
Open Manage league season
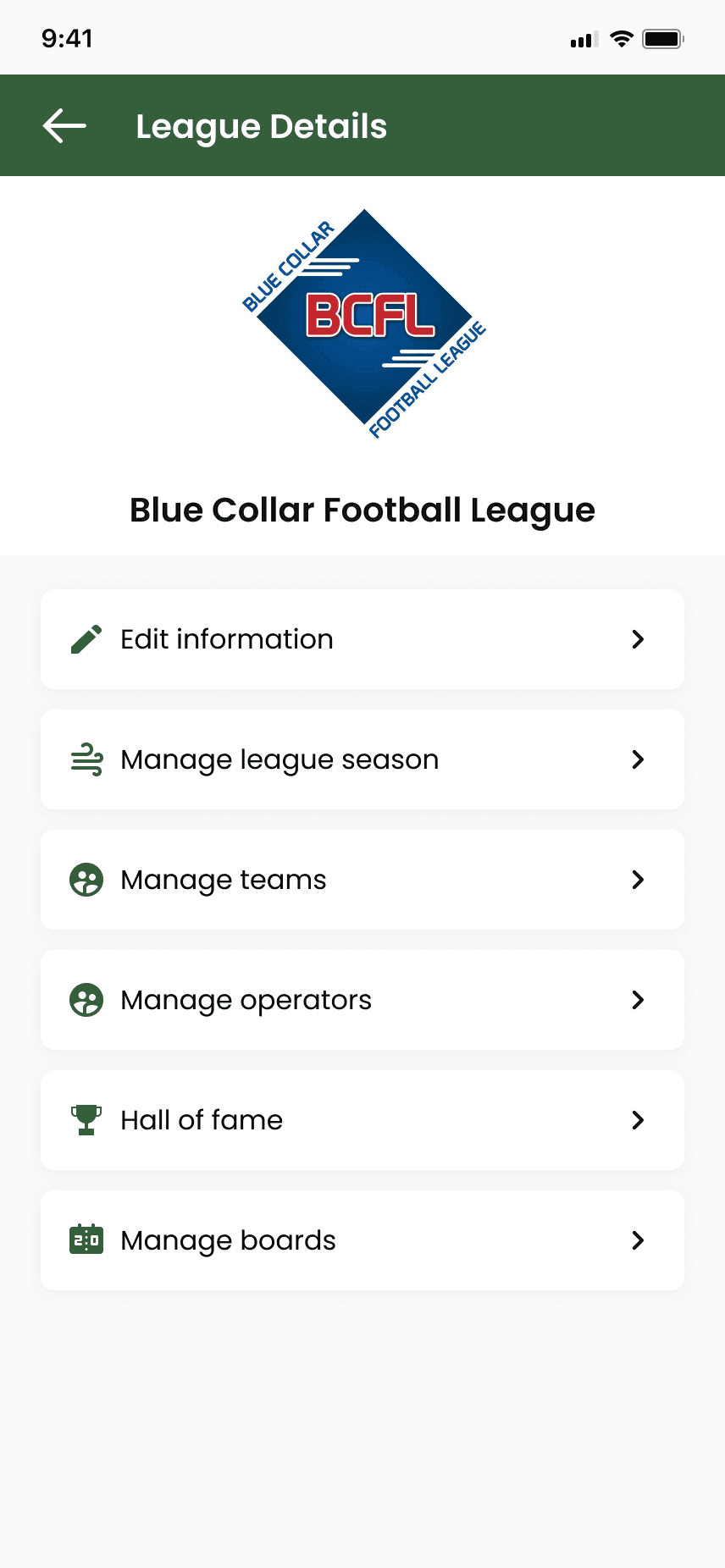(362, 759)
